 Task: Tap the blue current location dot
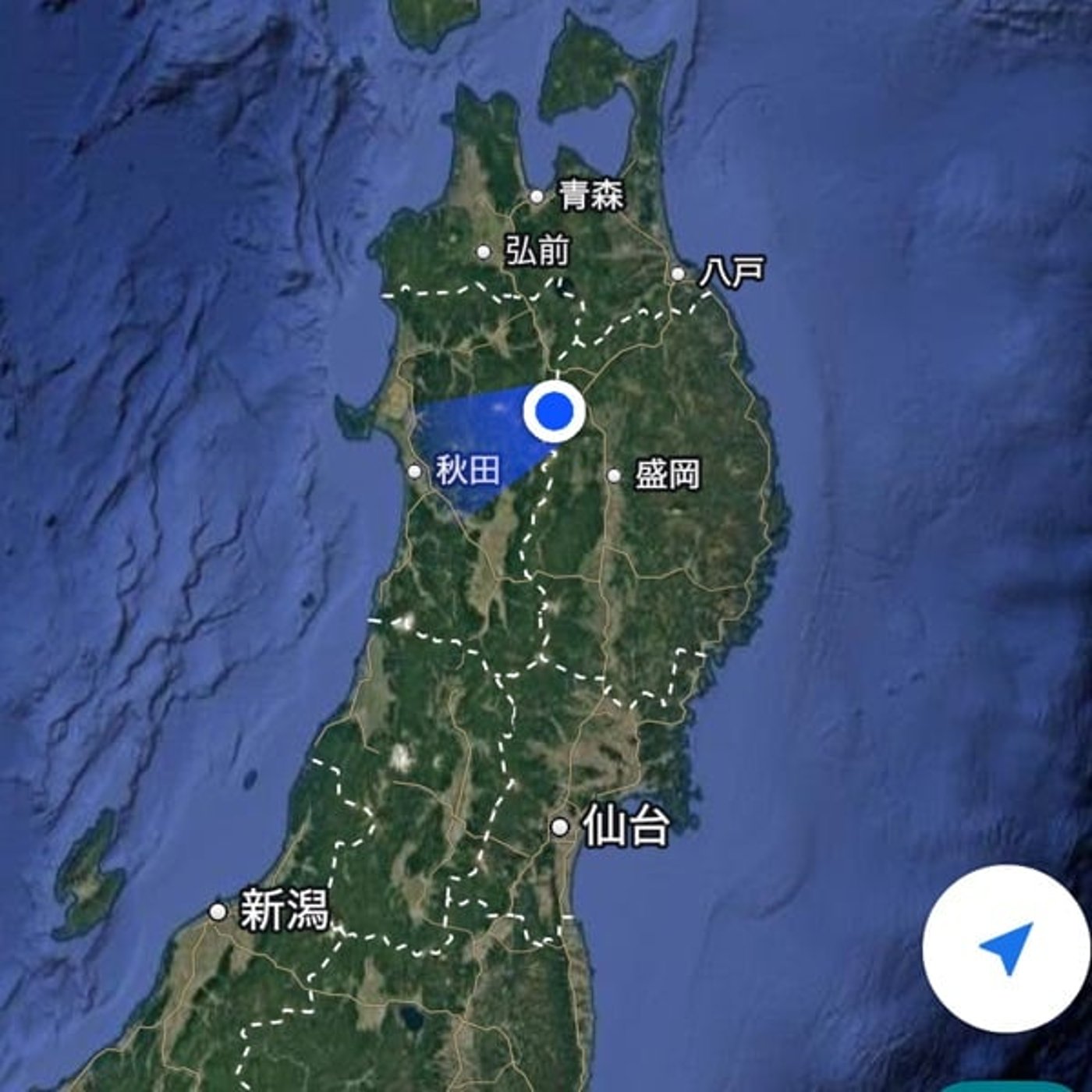point(555,410)
